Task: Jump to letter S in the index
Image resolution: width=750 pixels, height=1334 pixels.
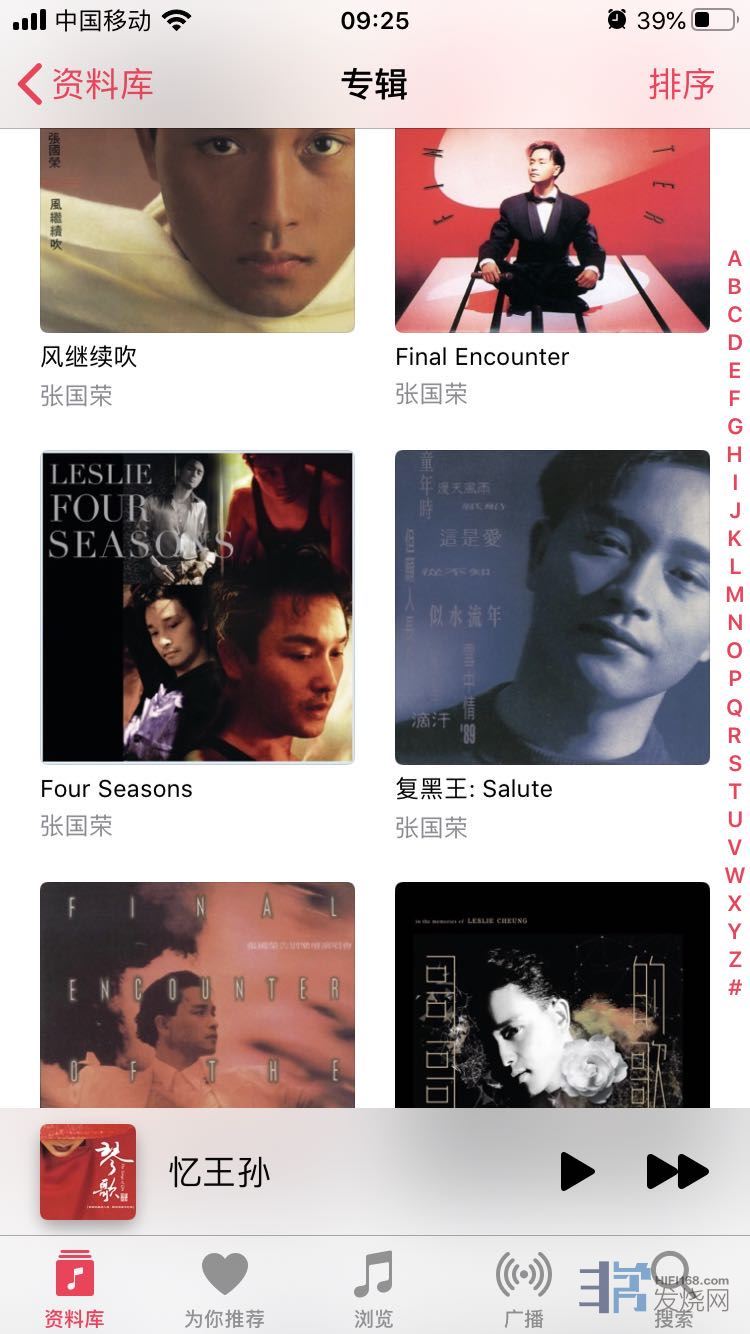Action: (x=734, y=763)
